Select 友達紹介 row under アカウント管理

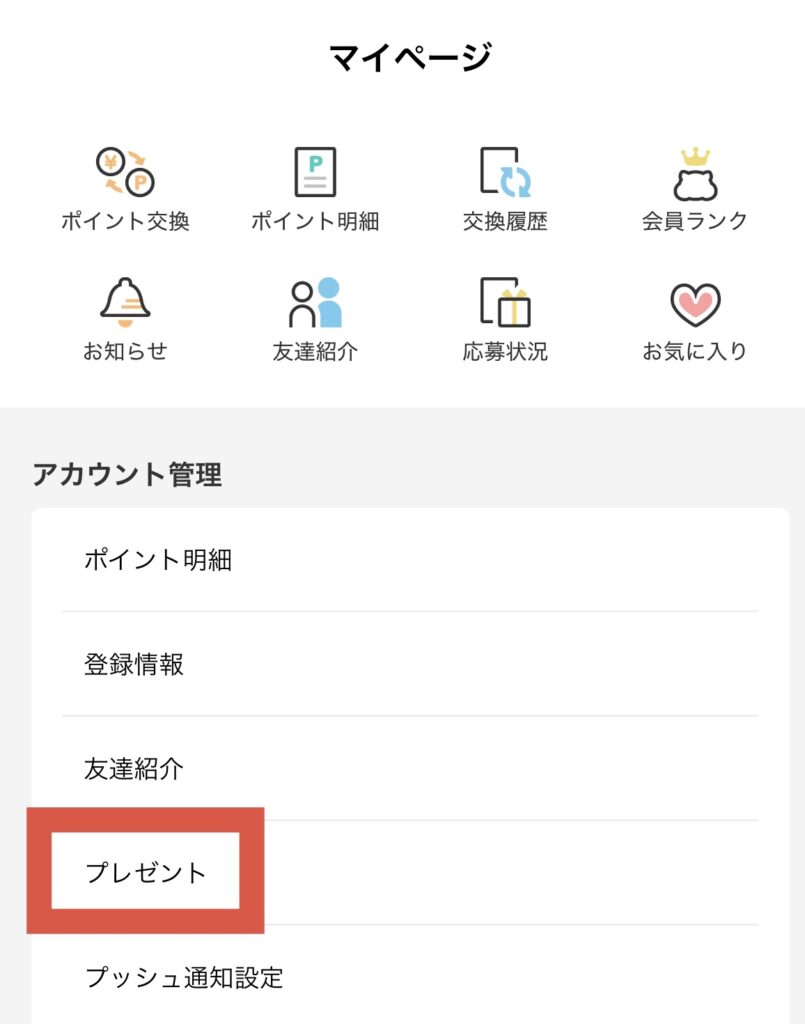tap(410, 768)
